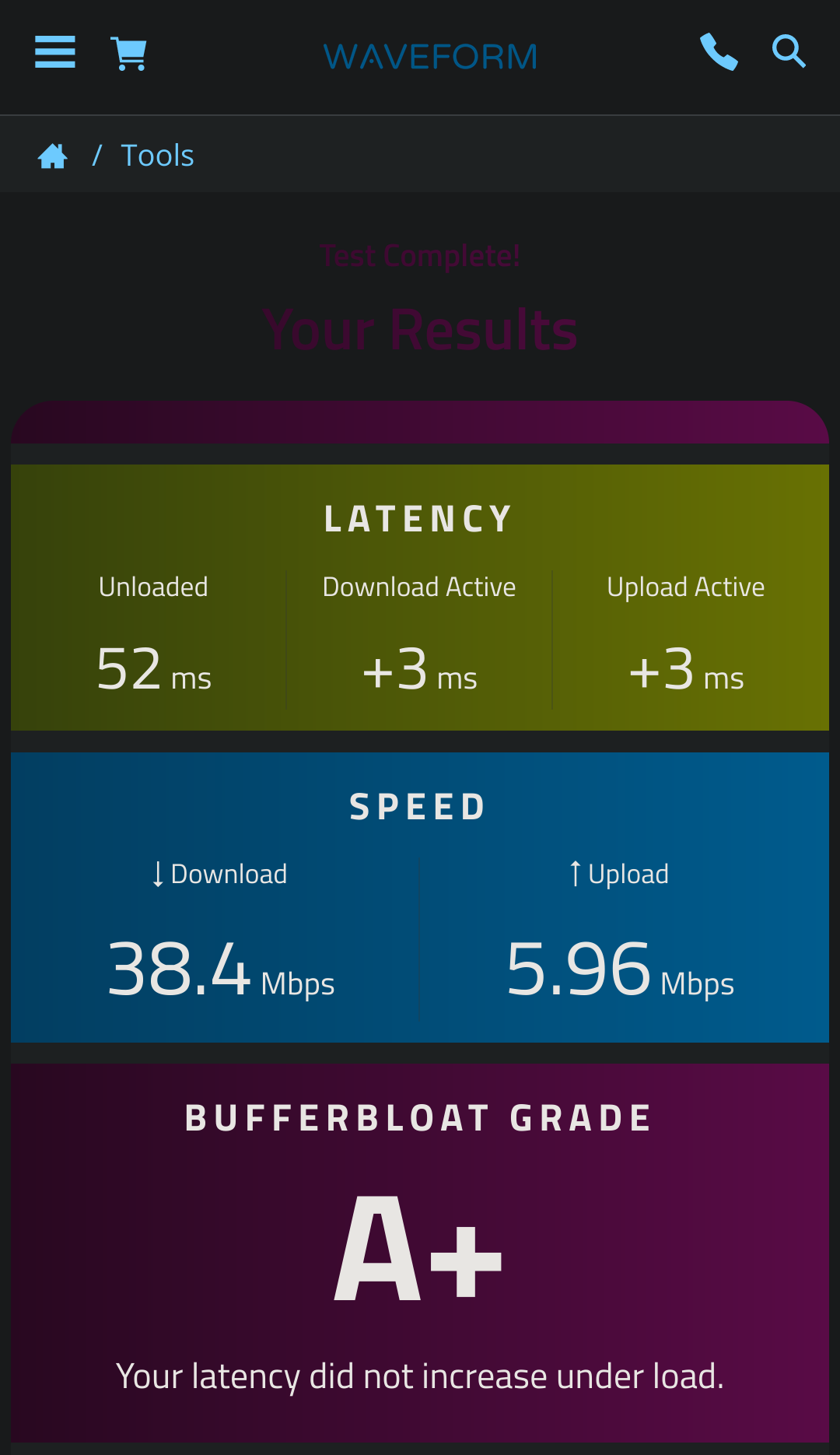Open the shopping cart

[129, 54]
